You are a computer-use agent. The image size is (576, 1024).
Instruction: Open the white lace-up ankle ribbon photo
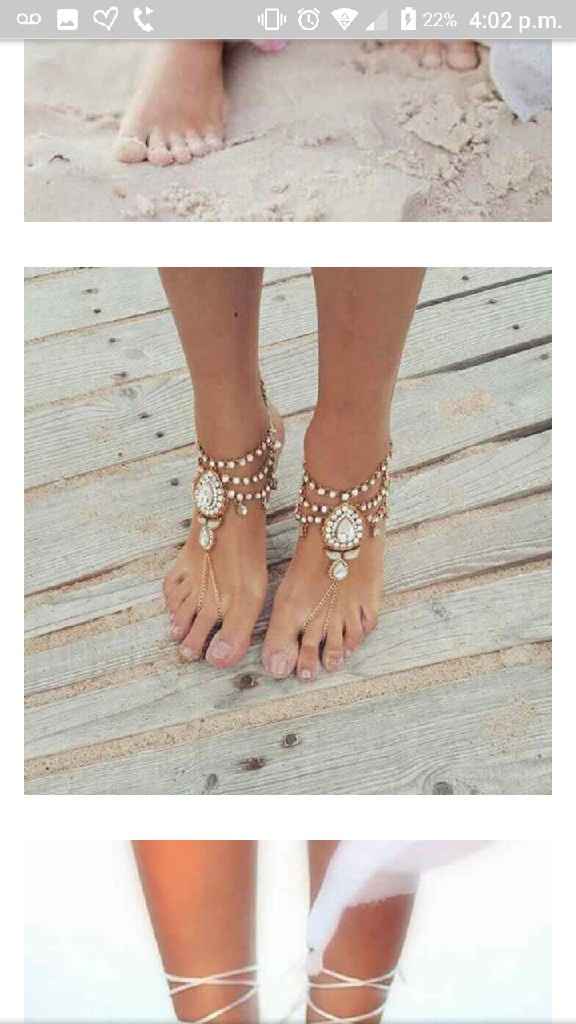coord(288,932)
